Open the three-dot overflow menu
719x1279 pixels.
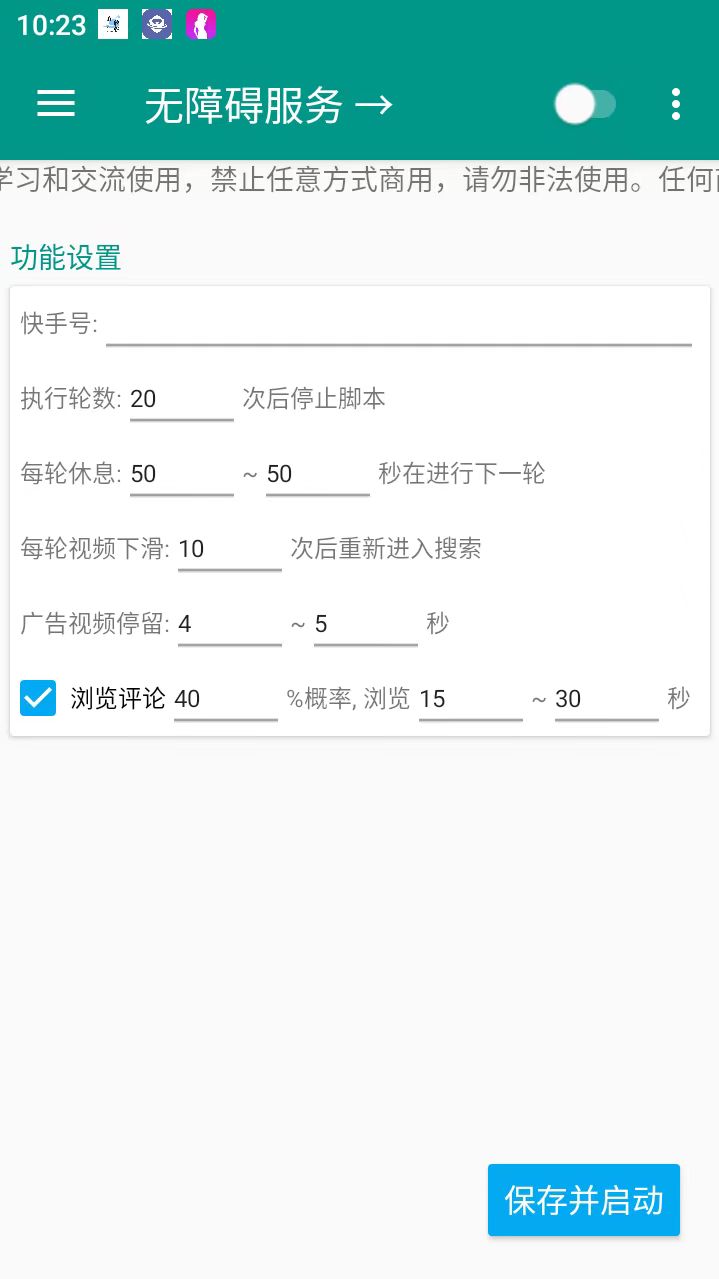click(676, 104)
